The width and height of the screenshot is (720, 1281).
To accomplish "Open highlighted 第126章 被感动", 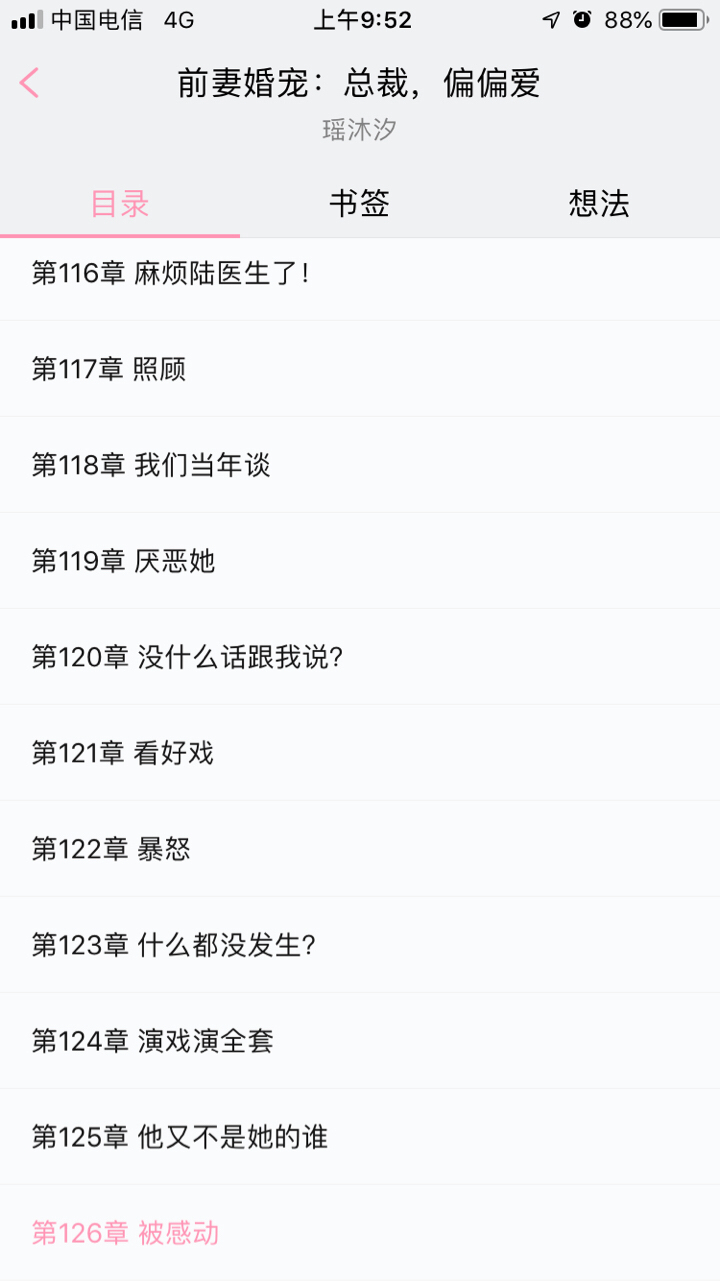I will [x=126, y=1233].
